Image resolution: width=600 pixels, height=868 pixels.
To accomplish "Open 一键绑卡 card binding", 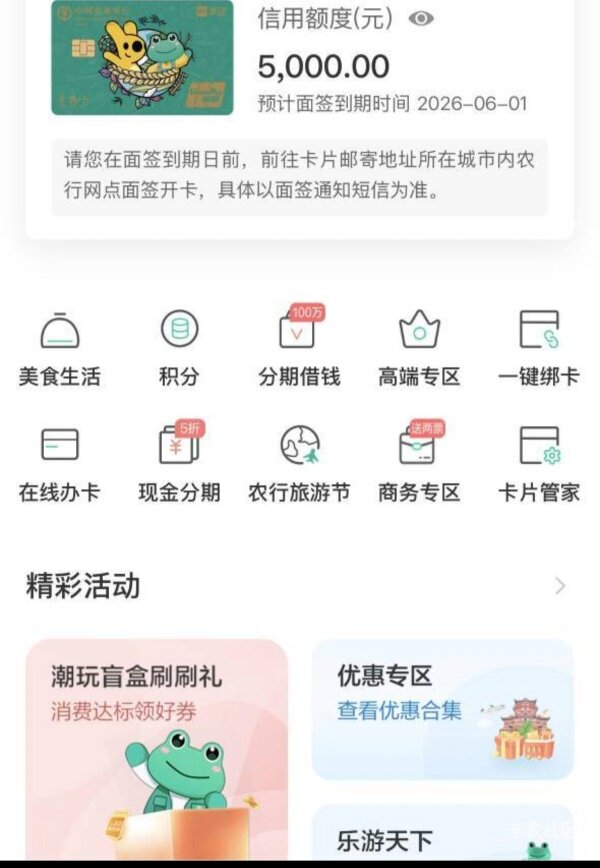I will click(539, 347).
